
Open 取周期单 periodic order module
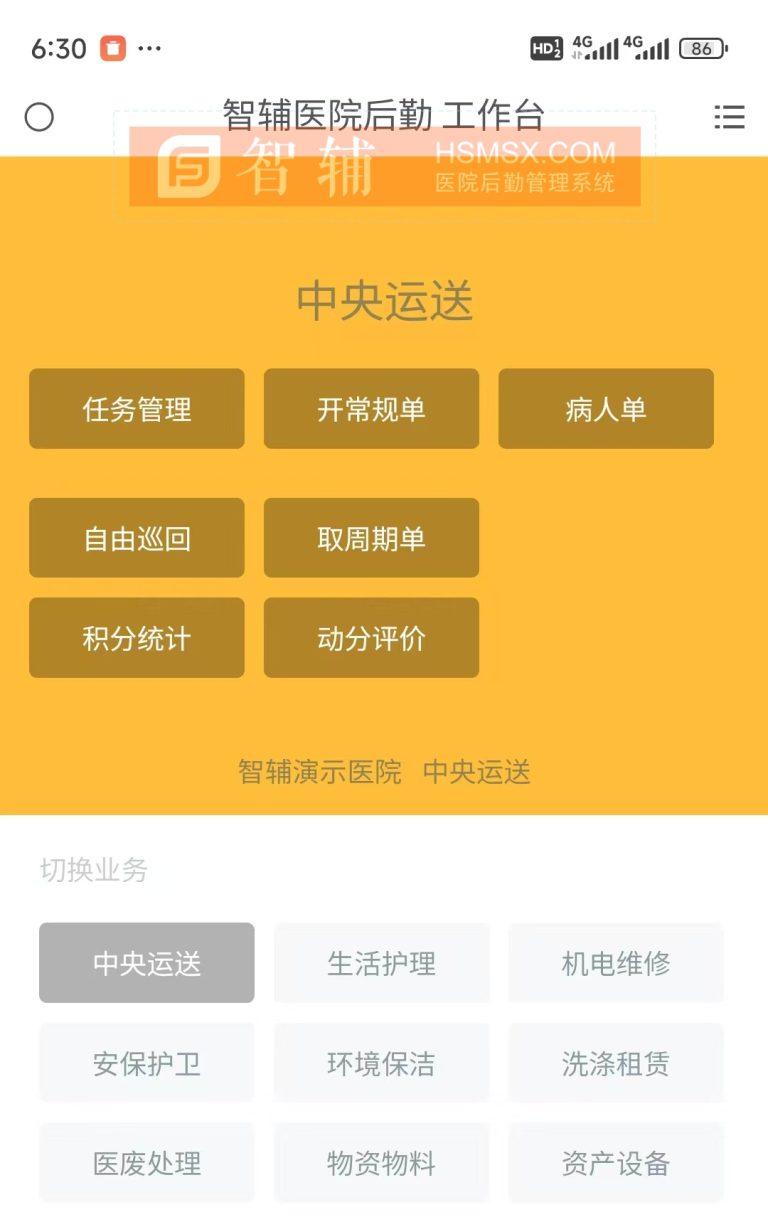click(371, 538)
